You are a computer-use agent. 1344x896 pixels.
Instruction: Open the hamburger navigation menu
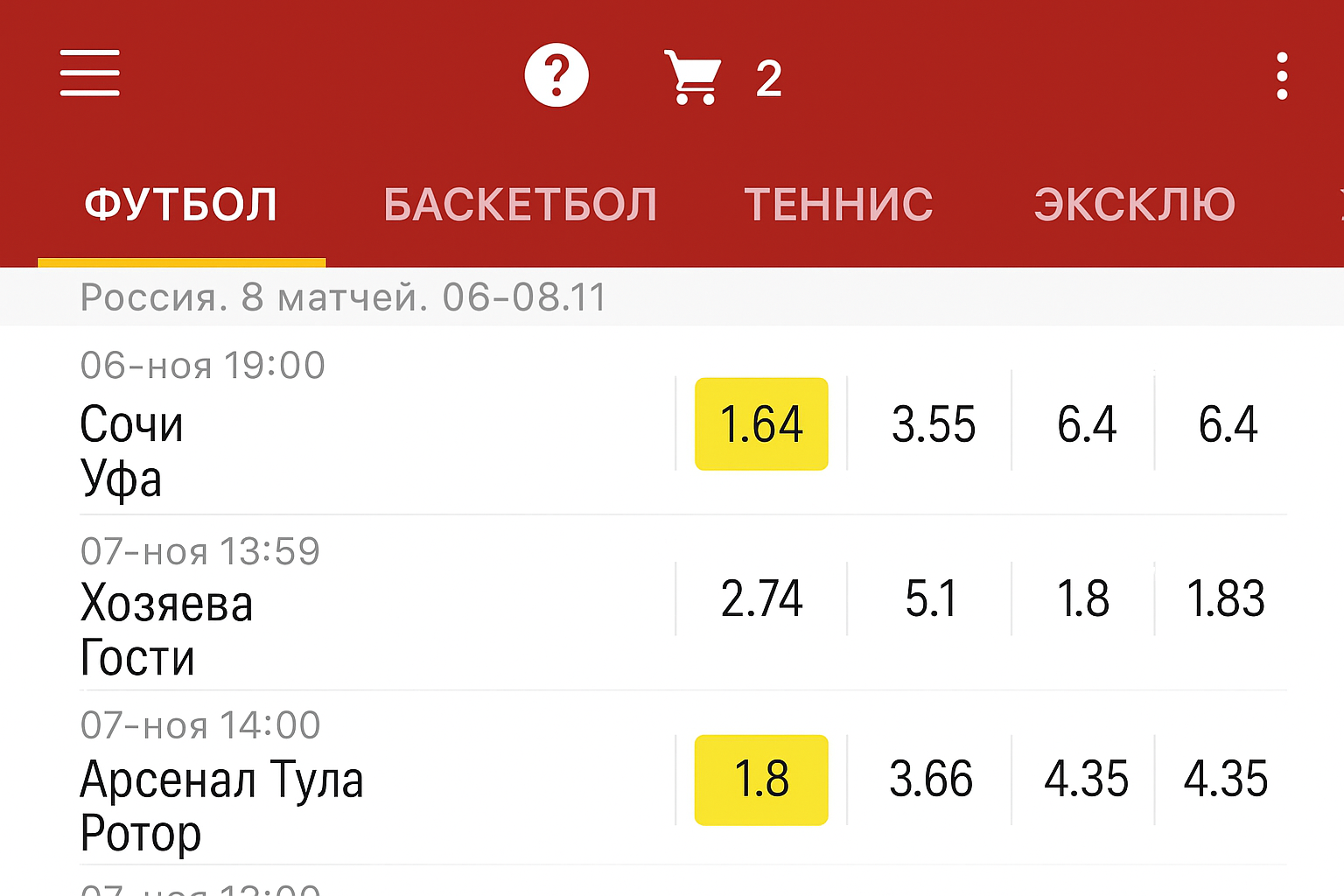pos(89,73)
